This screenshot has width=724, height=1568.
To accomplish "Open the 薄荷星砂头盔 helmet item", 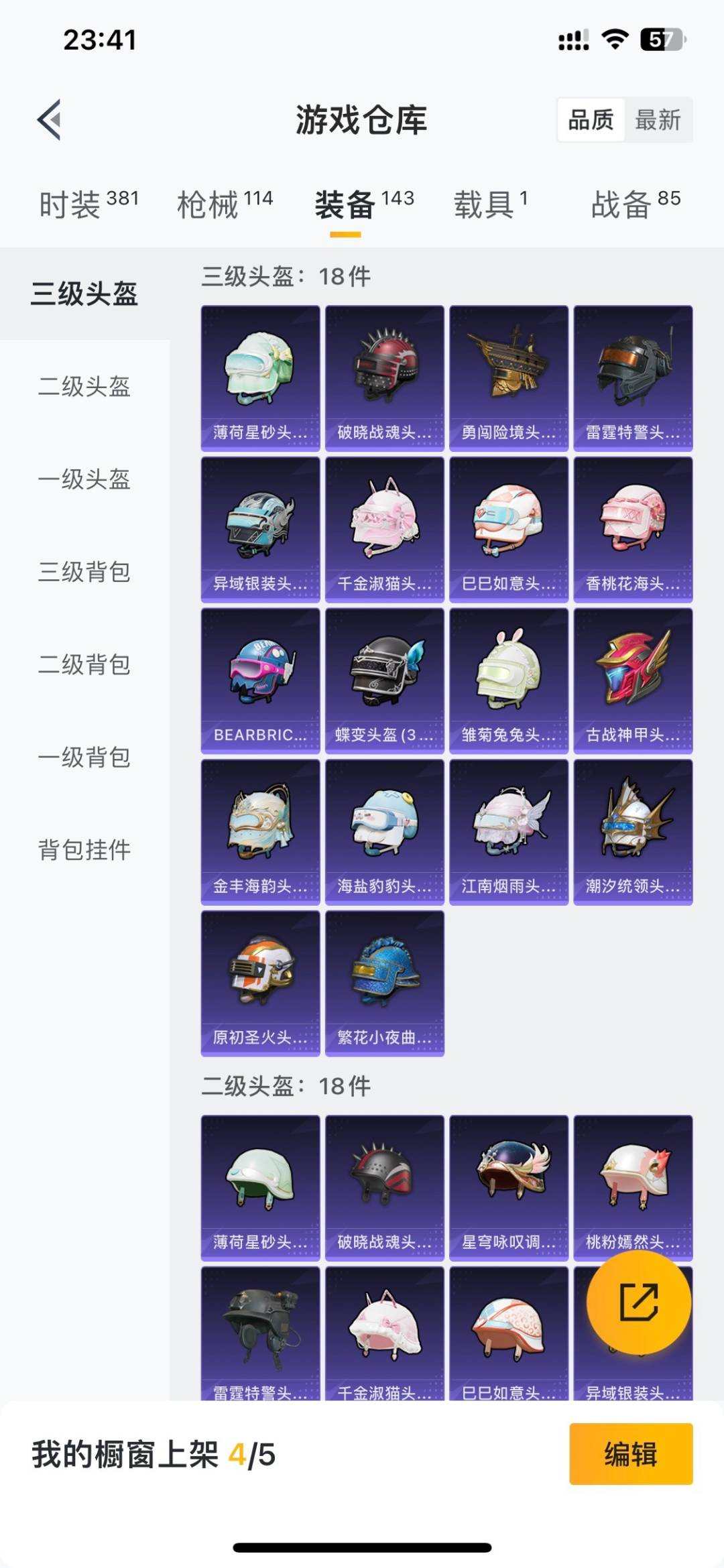I will tap(259, 372).
